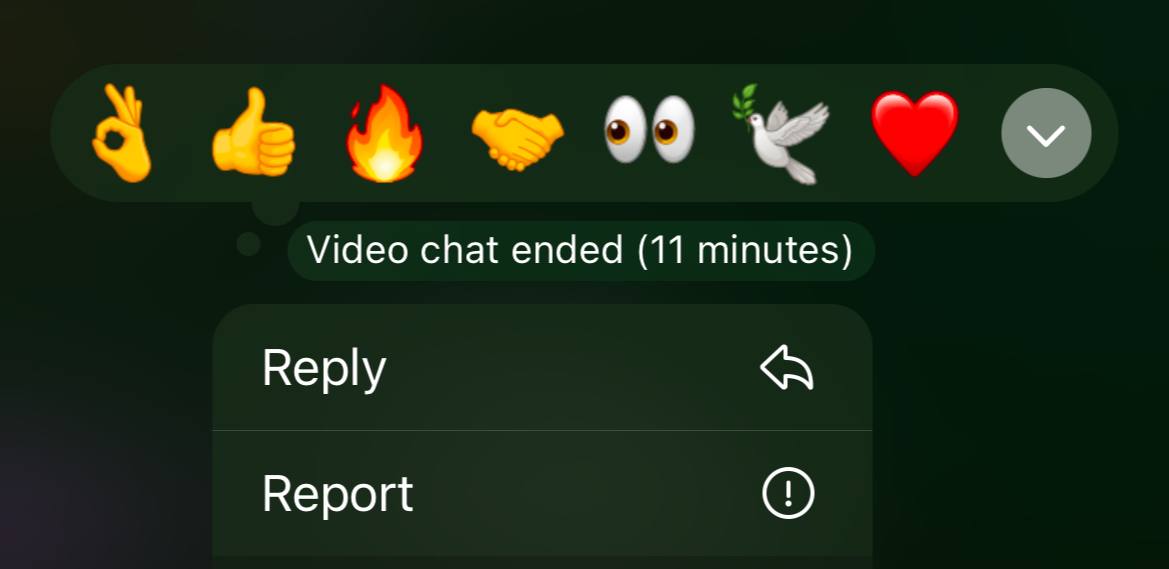
Task: Select Reply in the context menu
Action: [x=542, y=368]
